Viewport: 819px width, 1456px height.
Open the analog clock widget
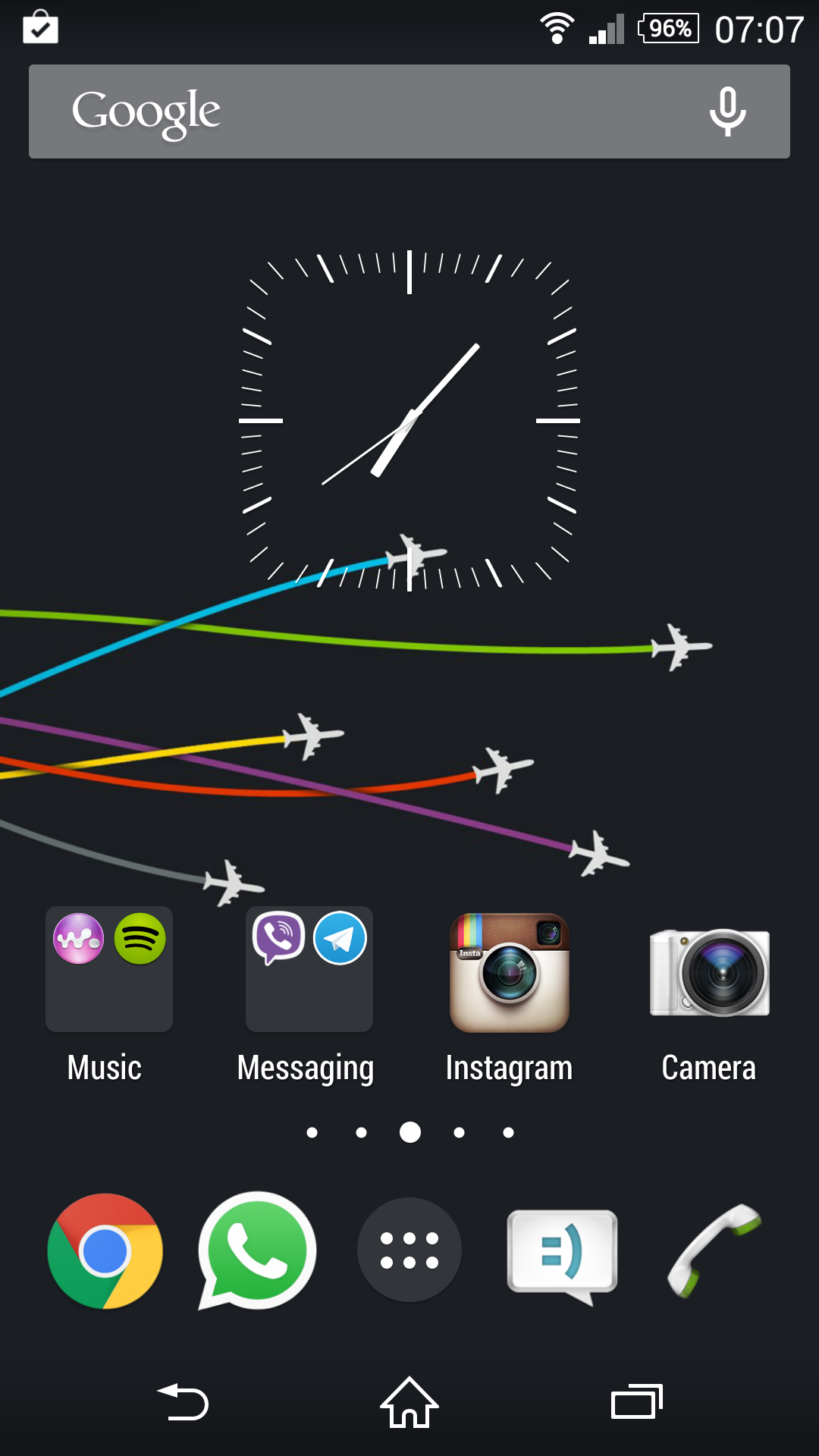pos(409,420)
